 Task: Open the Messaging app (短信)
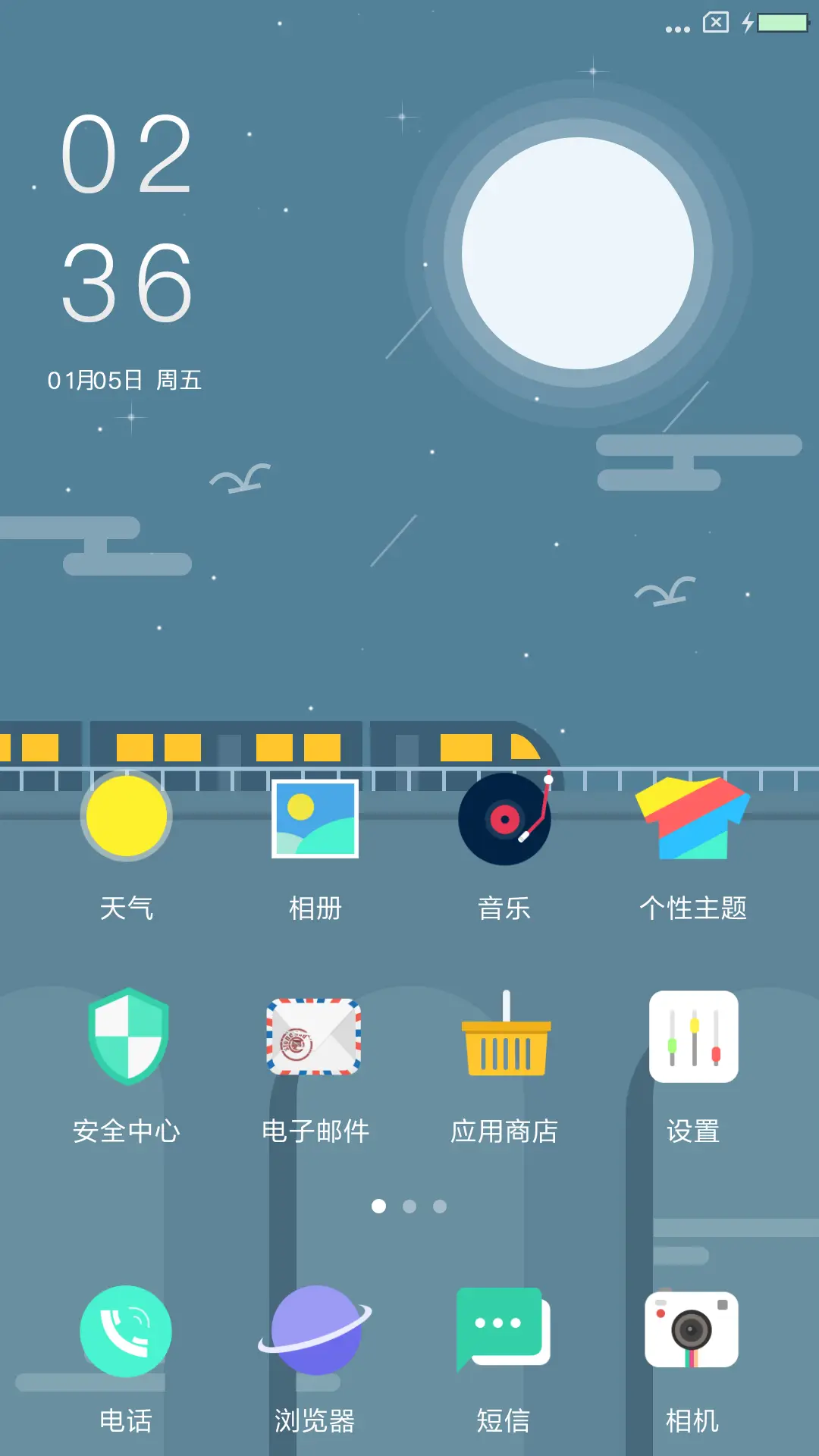[x=505, y=1332]
